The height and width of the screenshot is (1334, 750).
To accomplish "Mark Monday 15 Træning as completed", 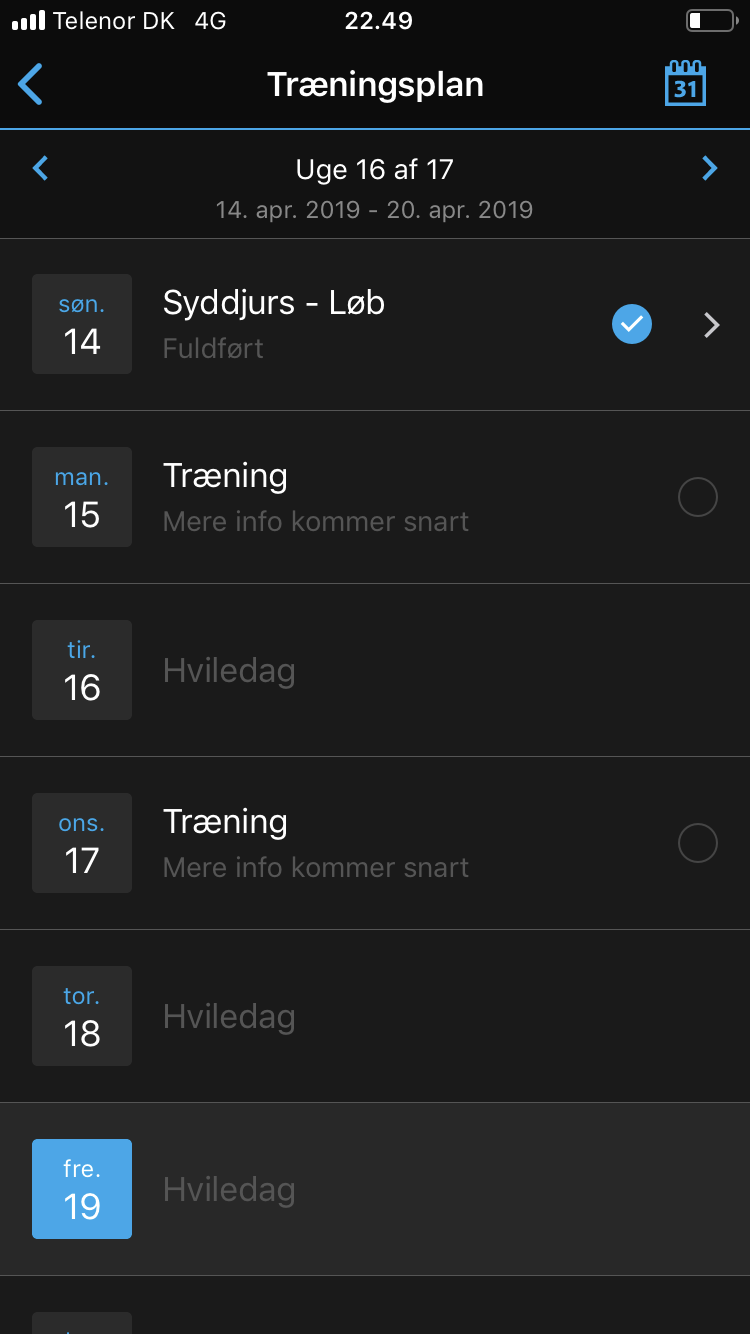I will pos(698,497).
